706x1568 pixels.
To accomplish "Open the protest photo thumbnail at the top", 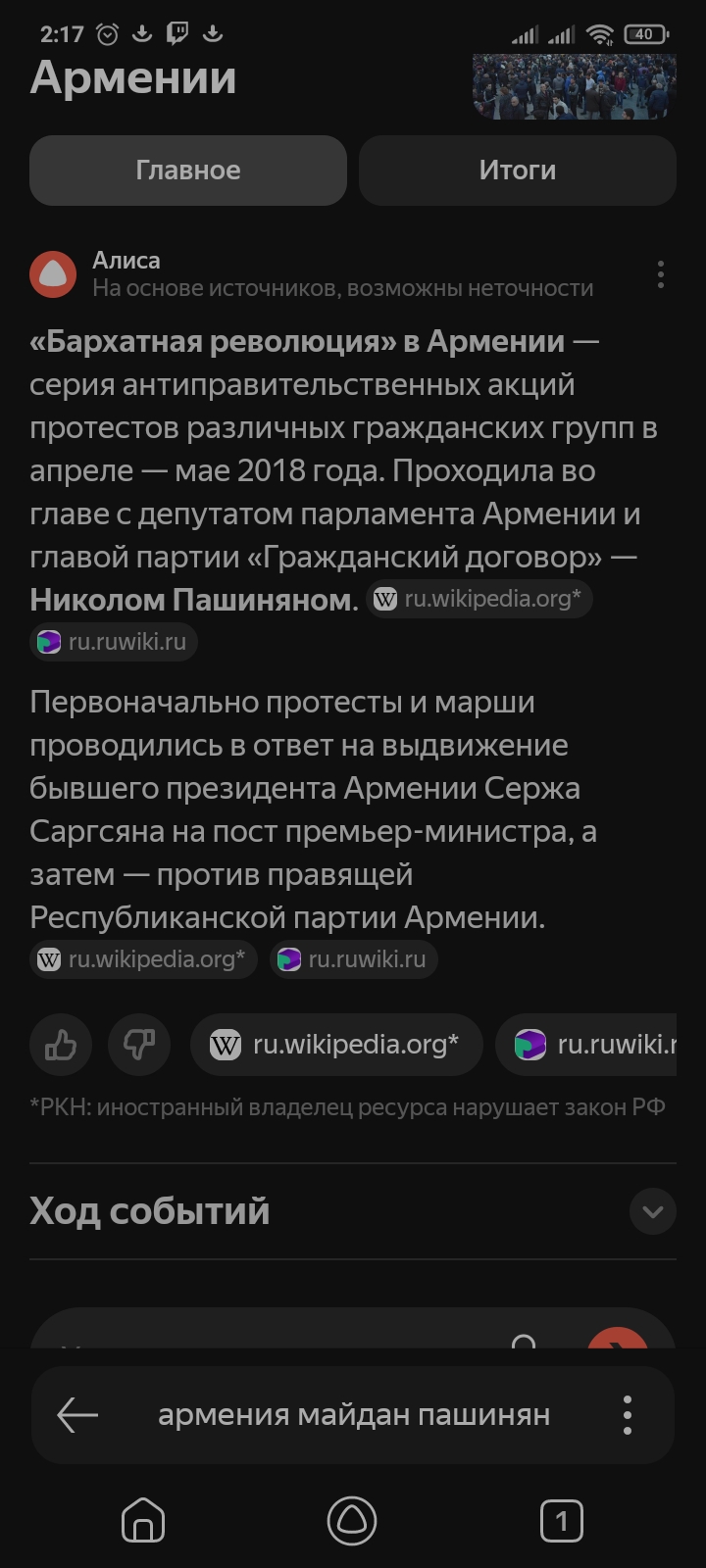I will 574,86.
